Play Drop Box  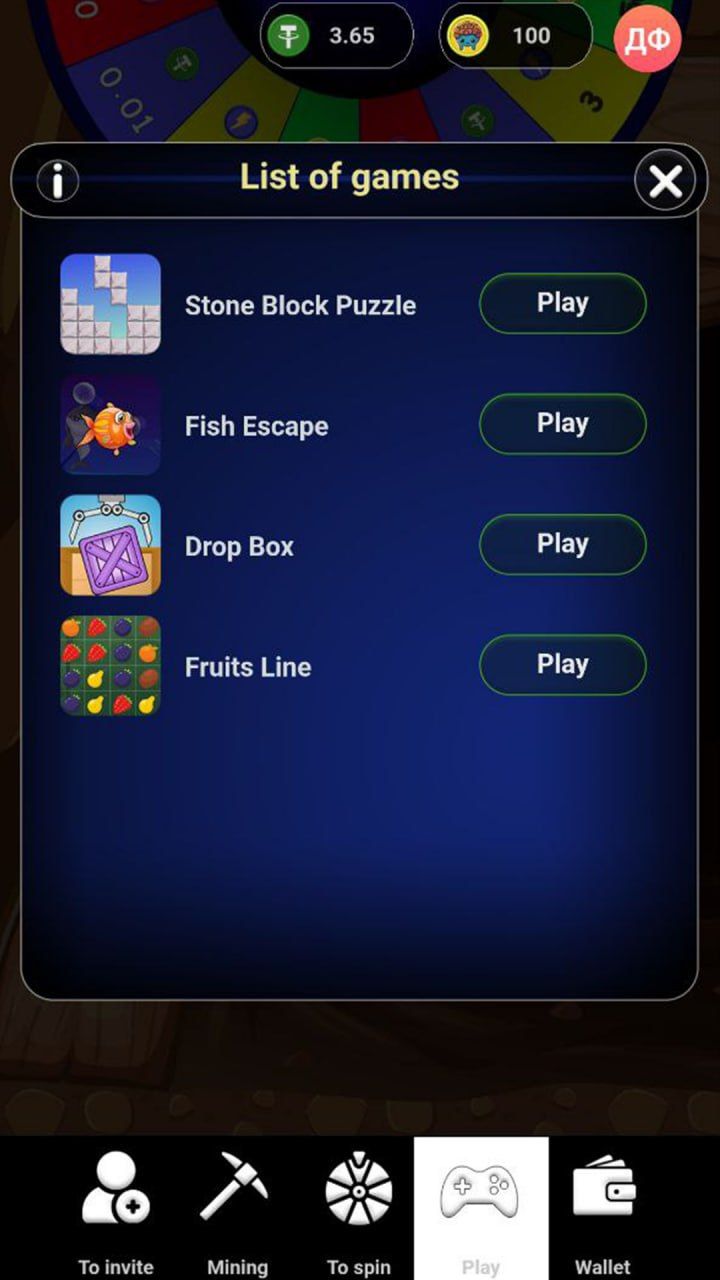pos(562,544)
